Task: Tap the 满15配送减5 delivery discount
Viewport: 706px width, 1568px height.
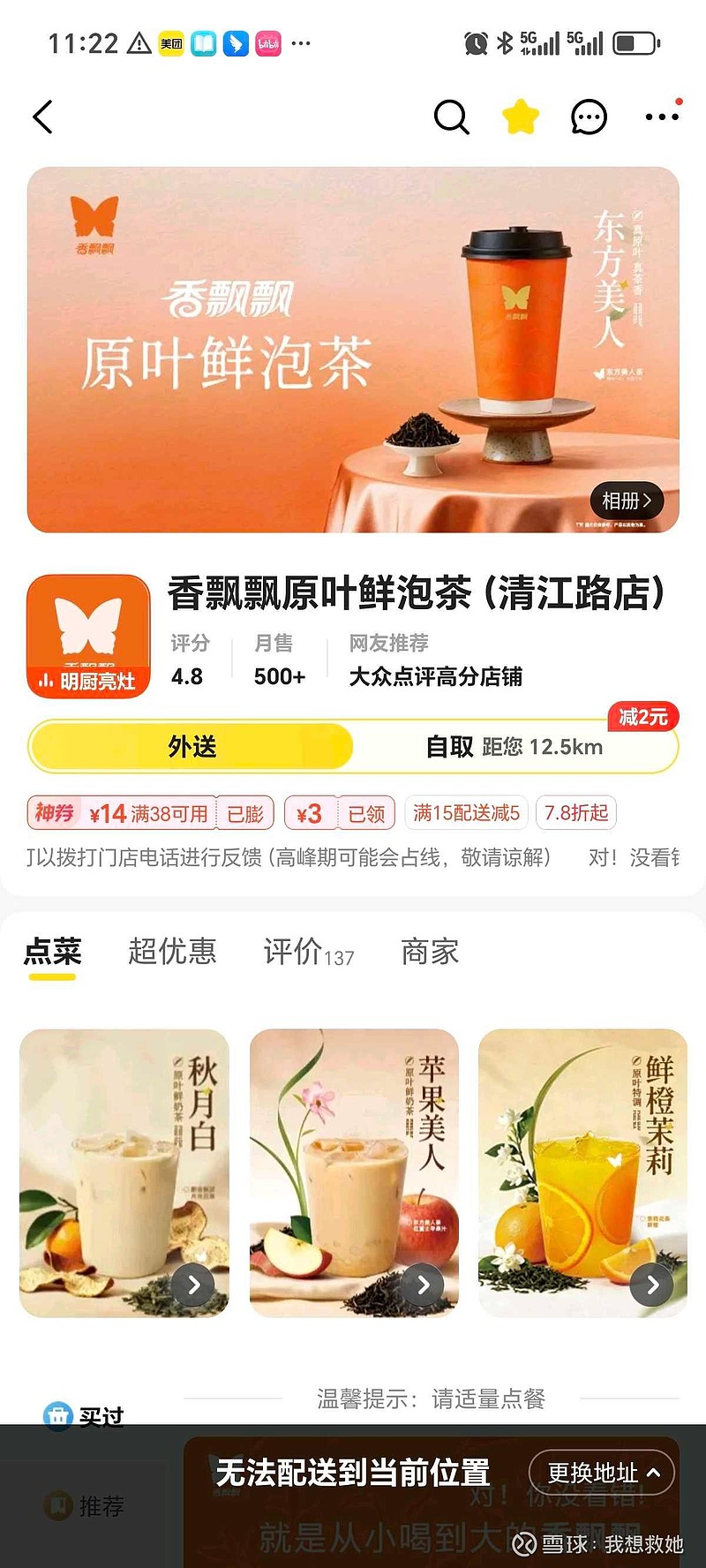Action: pyautogui.click(x=466, y=813)
